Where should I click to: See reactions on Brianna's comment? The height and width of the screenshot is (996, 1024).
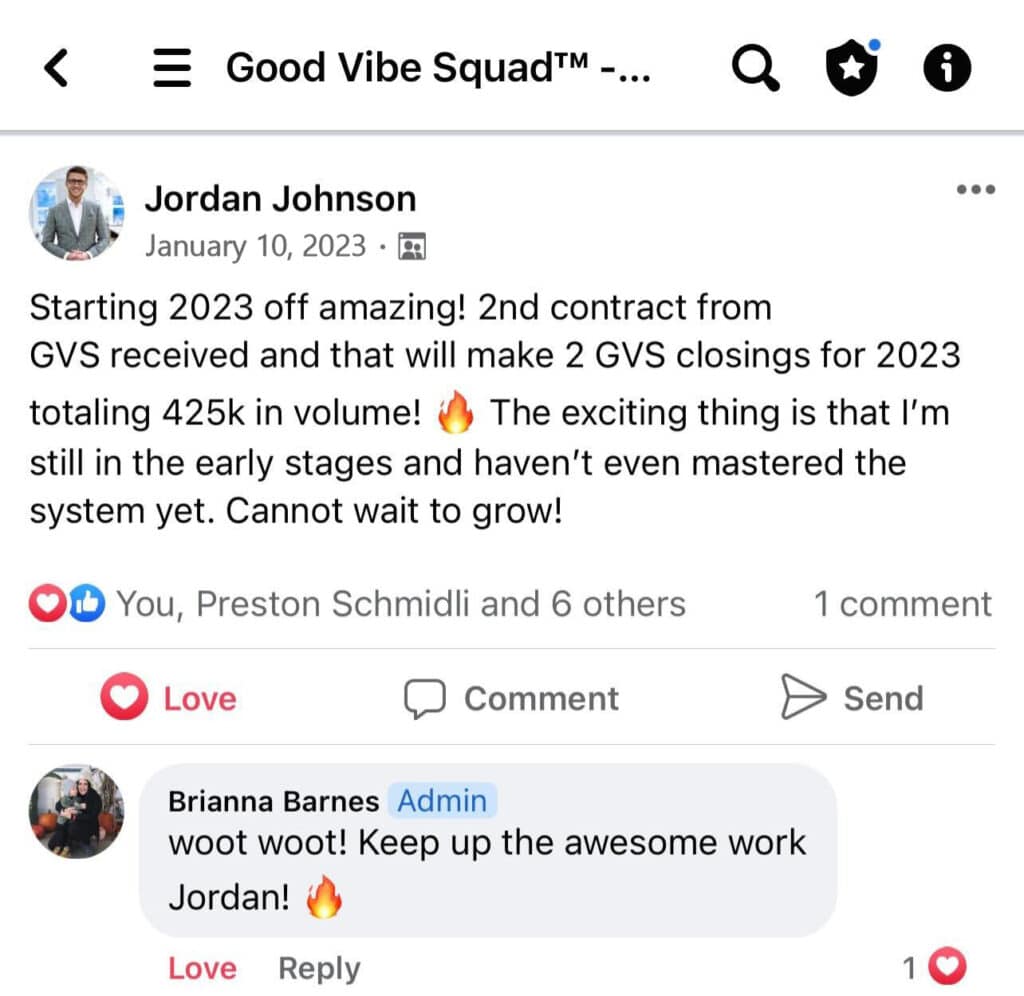click(936, 967)
